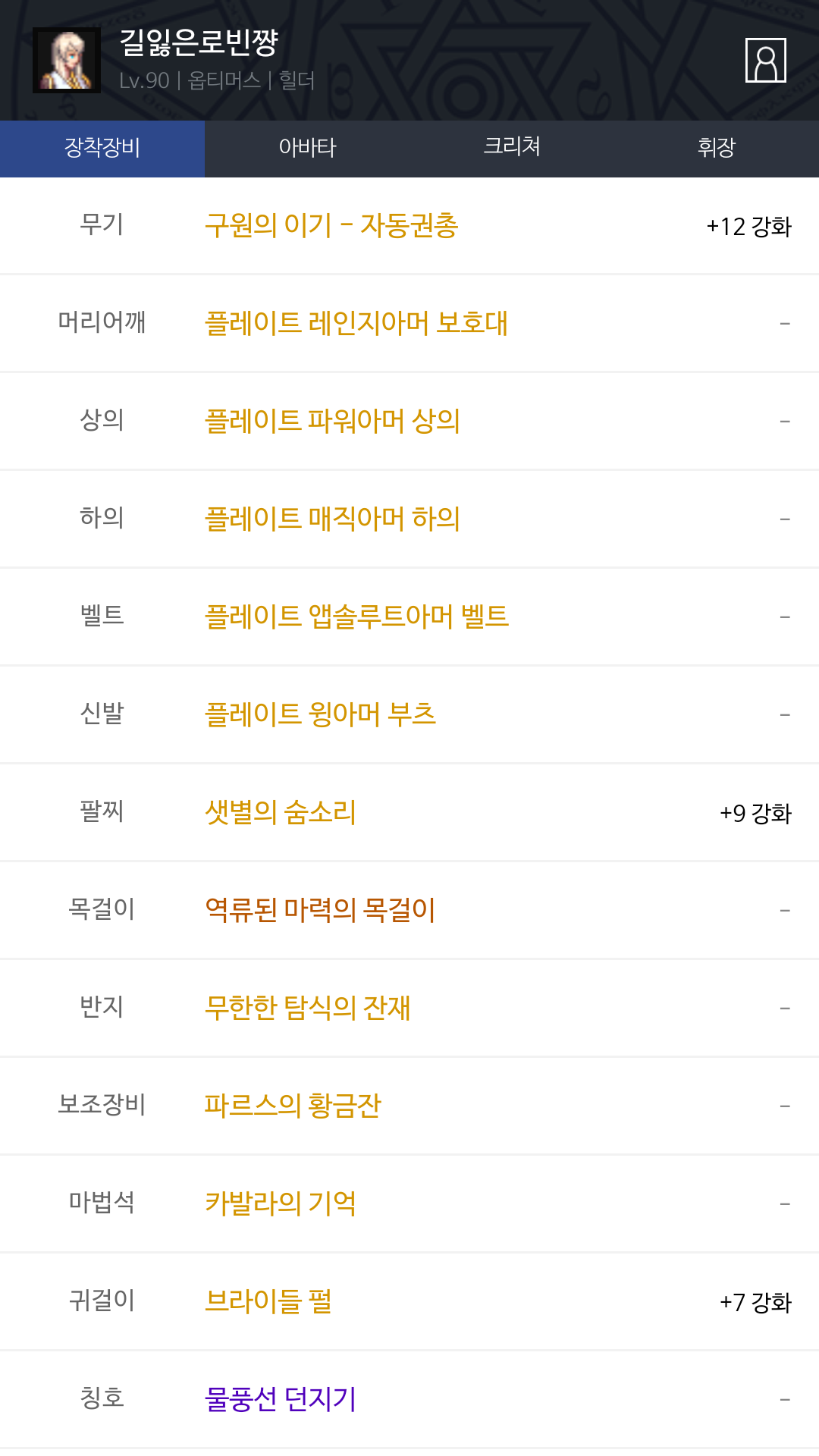Open 플레이트 파워아머 상의 item
Viewport: 819px width, 1456px height.
(x=332, y=422)
